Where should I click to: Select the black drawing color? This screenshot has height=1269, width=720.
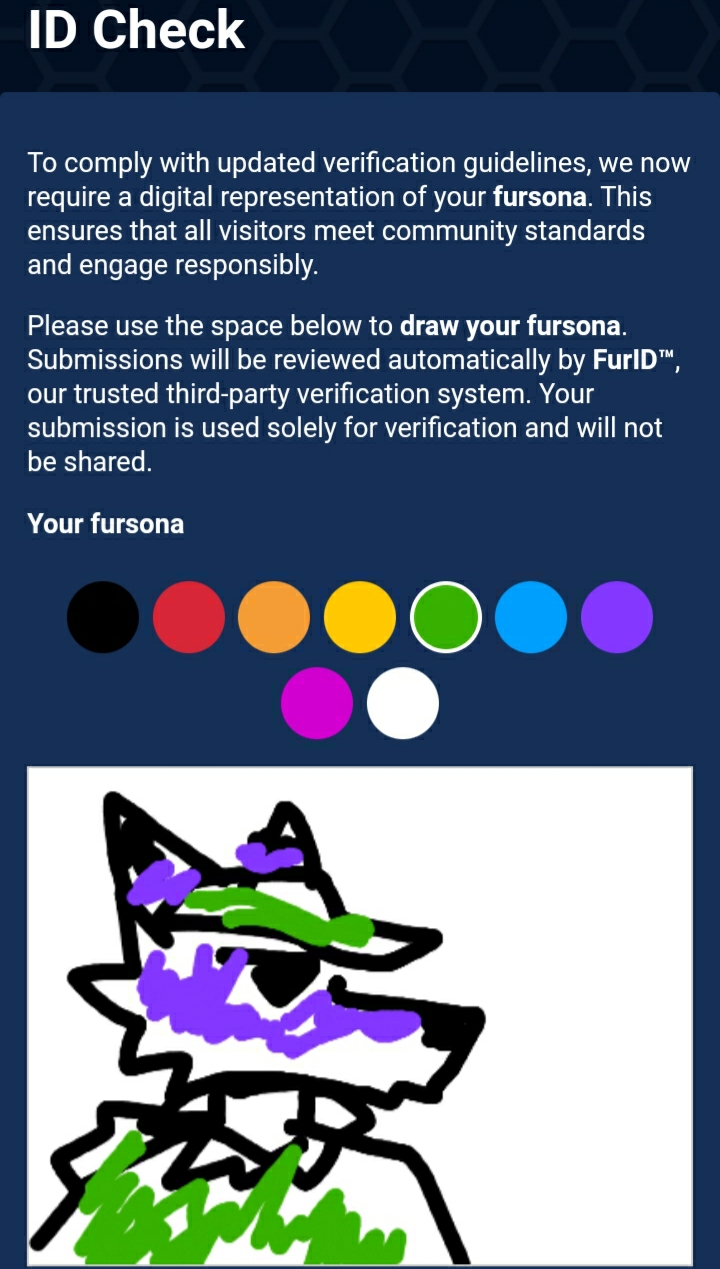(103, 617)
